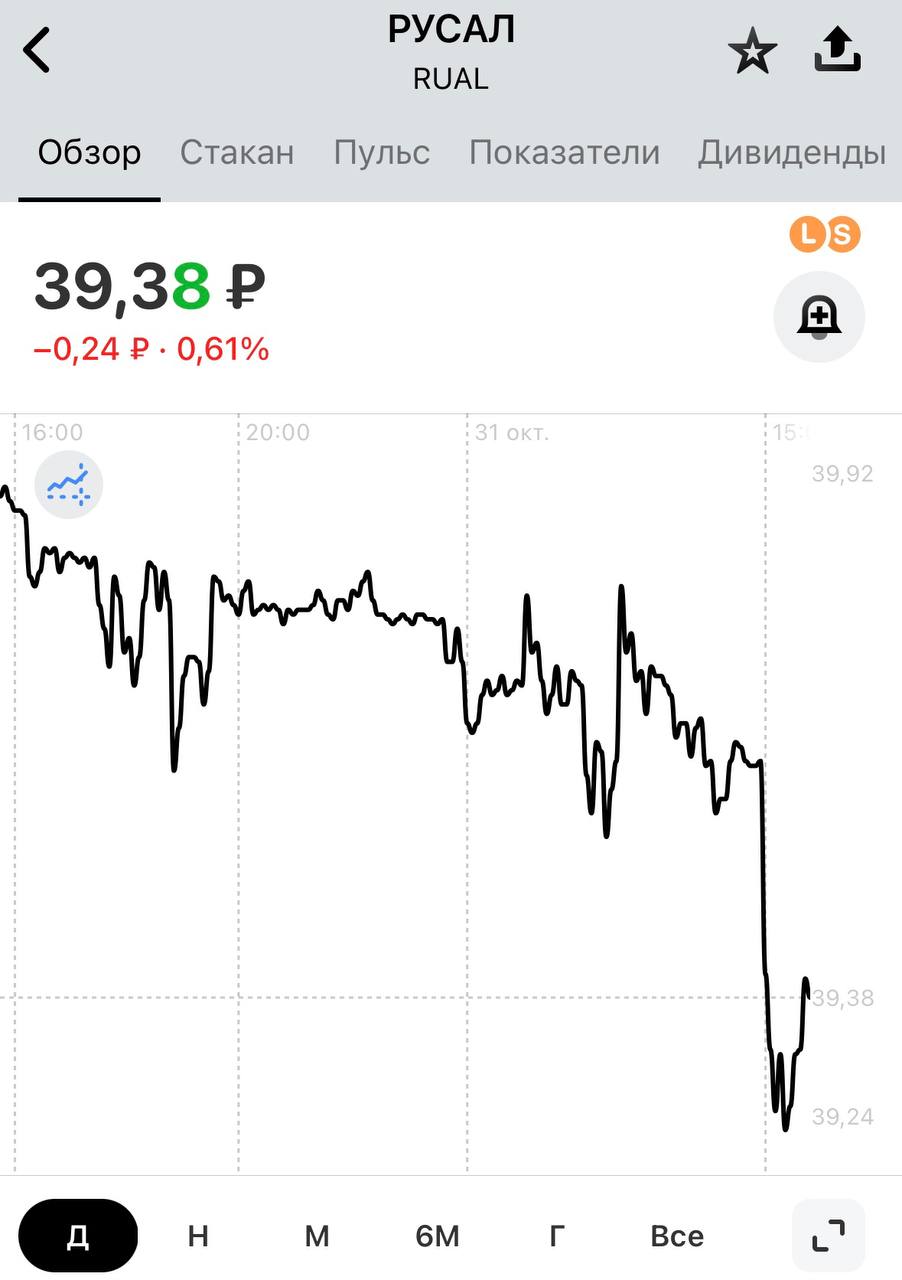Share the RUAL stock page

(837, 50)
